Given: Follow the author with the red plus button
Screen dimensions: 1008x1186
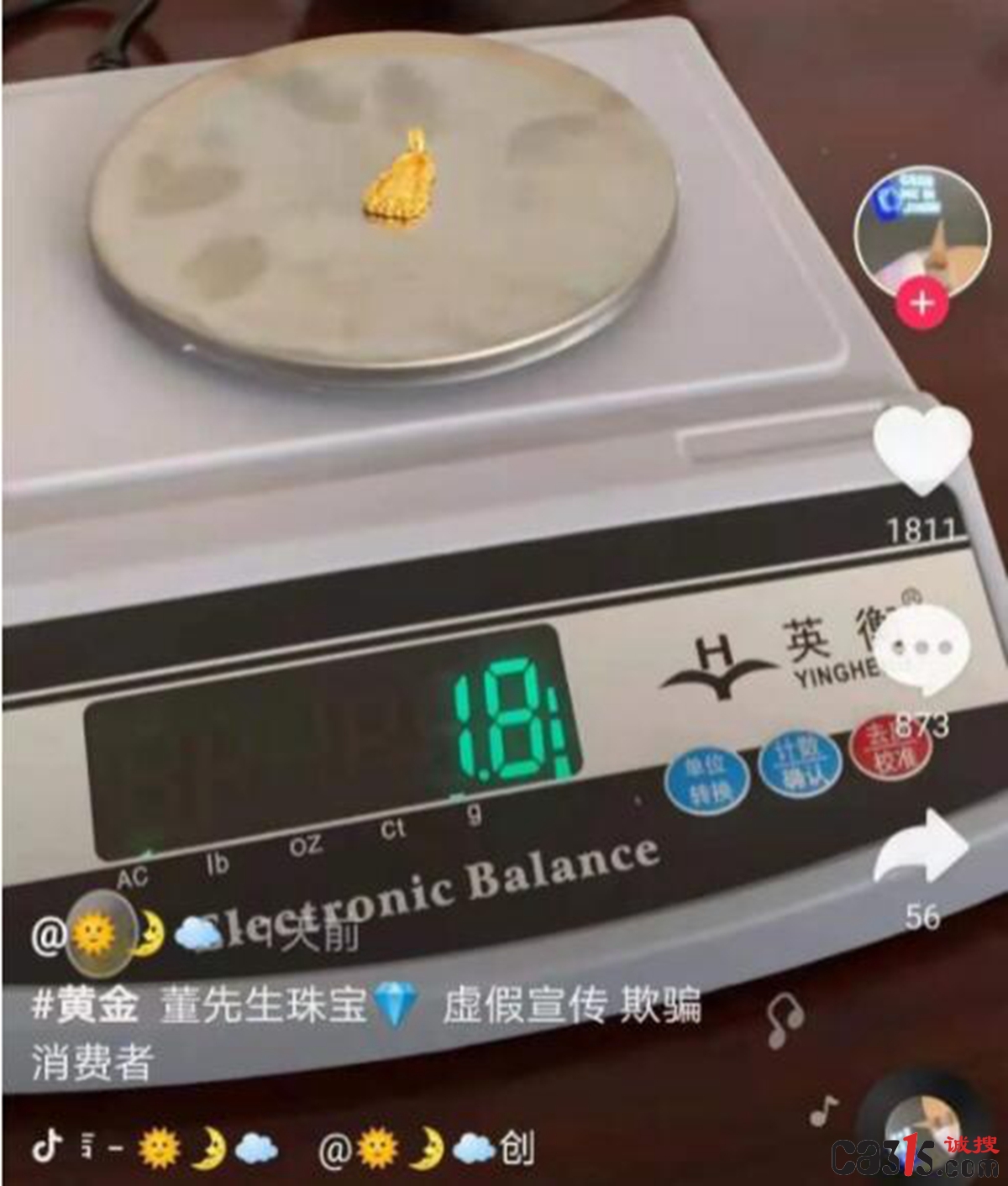Looking at the screenshot, I should [x=922, y=302].
